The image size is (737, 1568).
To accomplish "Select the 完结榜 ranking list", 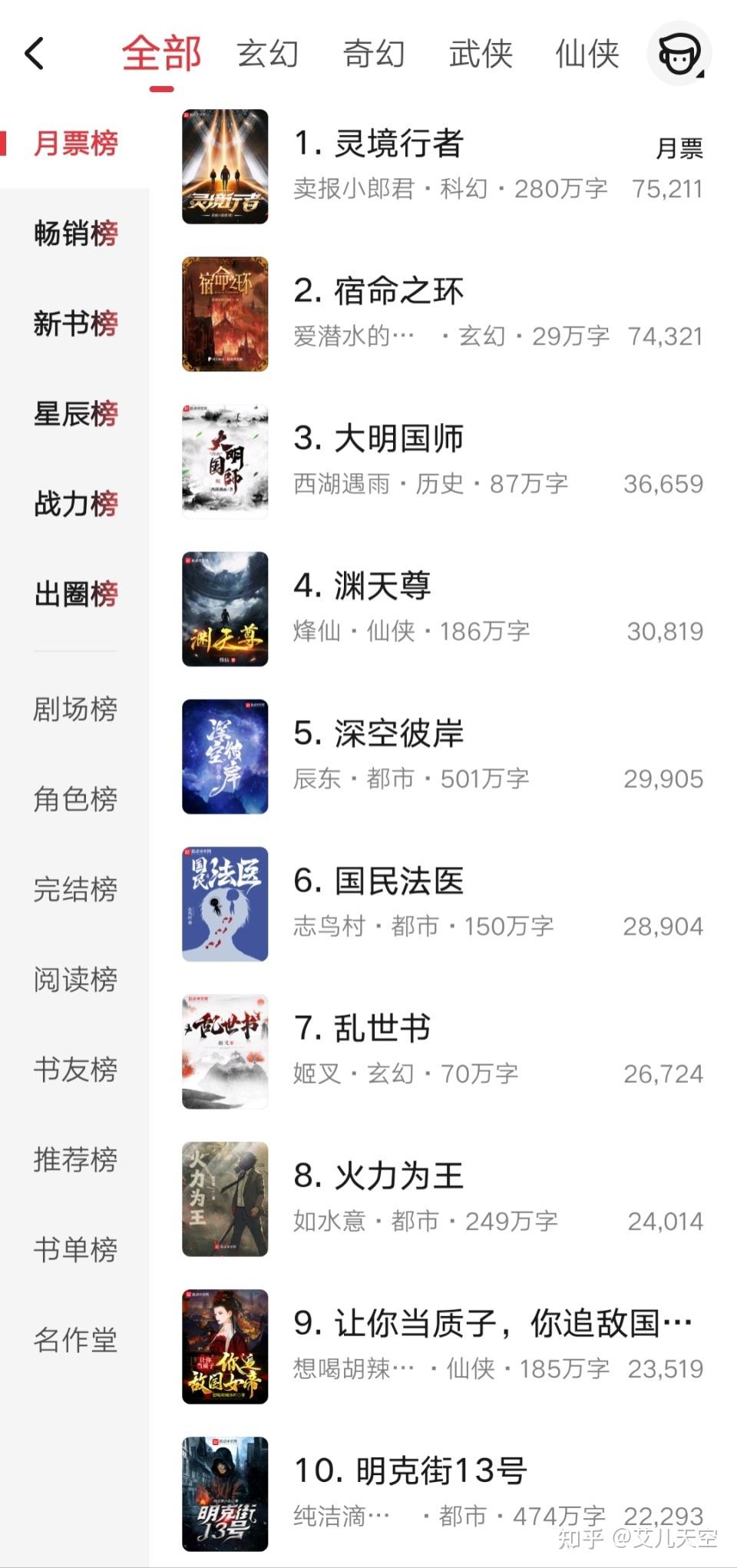I will (x=75, y=889).
